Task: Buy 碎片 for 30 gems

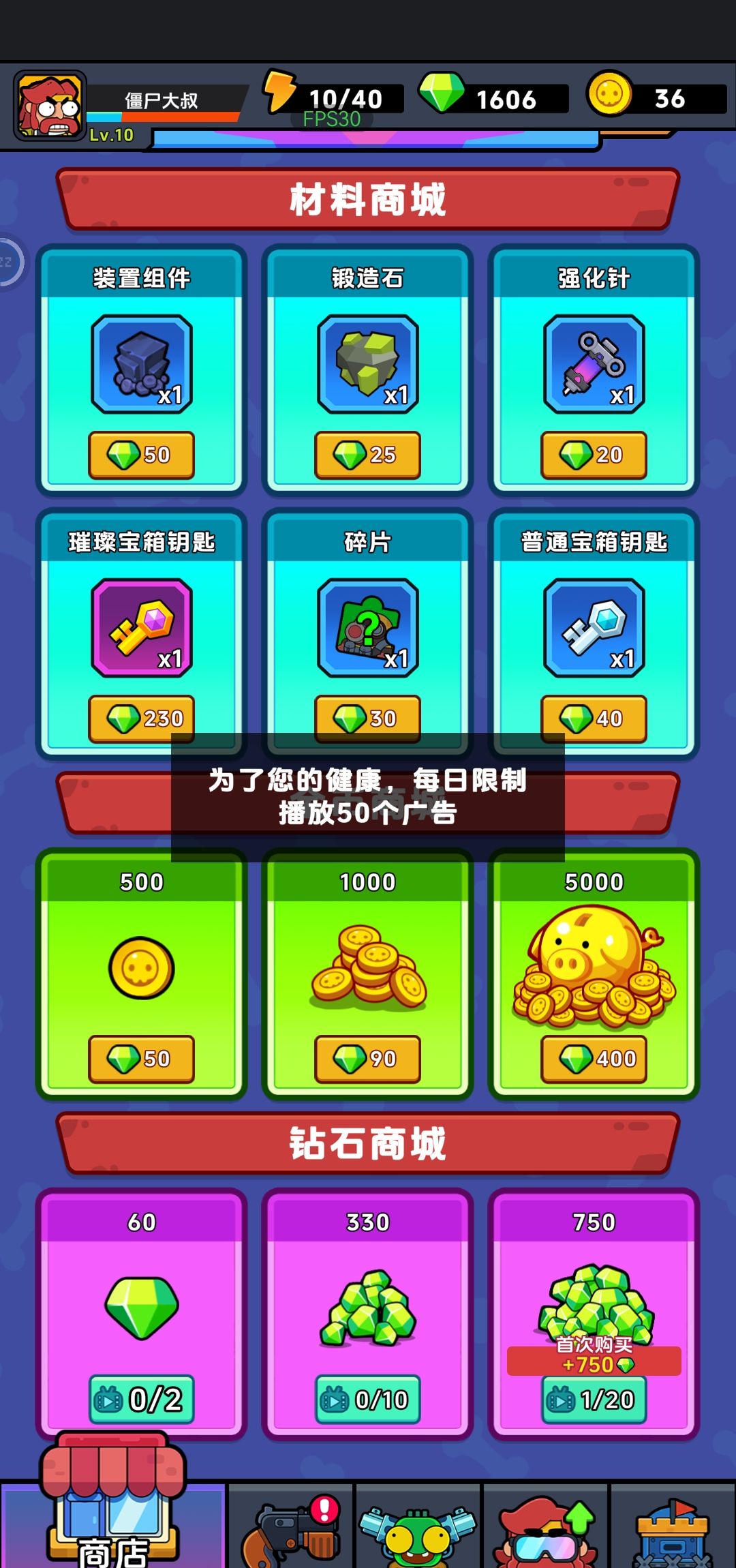Action: (x=367, y=718)
